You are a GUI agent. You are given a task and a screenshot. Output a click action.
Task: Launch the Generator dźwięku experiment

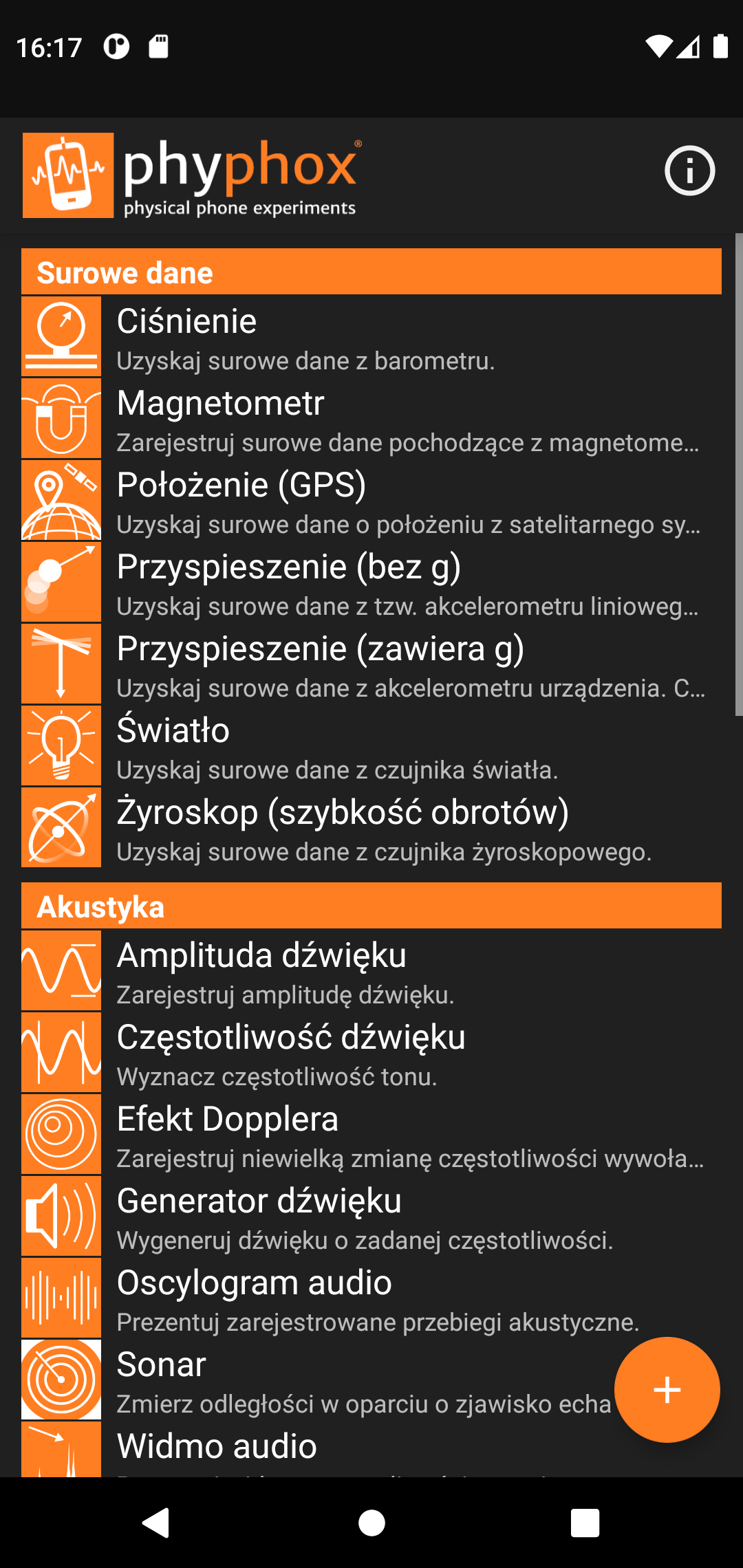[371, 1217]
